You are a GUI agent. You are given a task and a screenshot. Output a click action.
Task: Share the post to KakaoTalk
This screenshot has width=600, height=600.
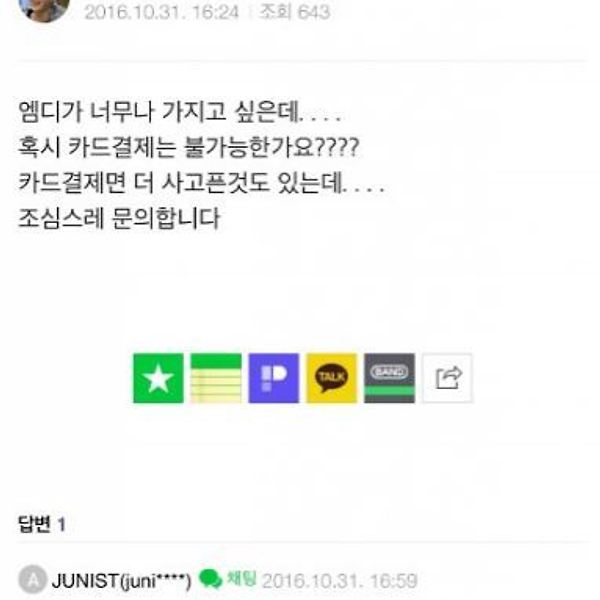(x=331, y=378)
